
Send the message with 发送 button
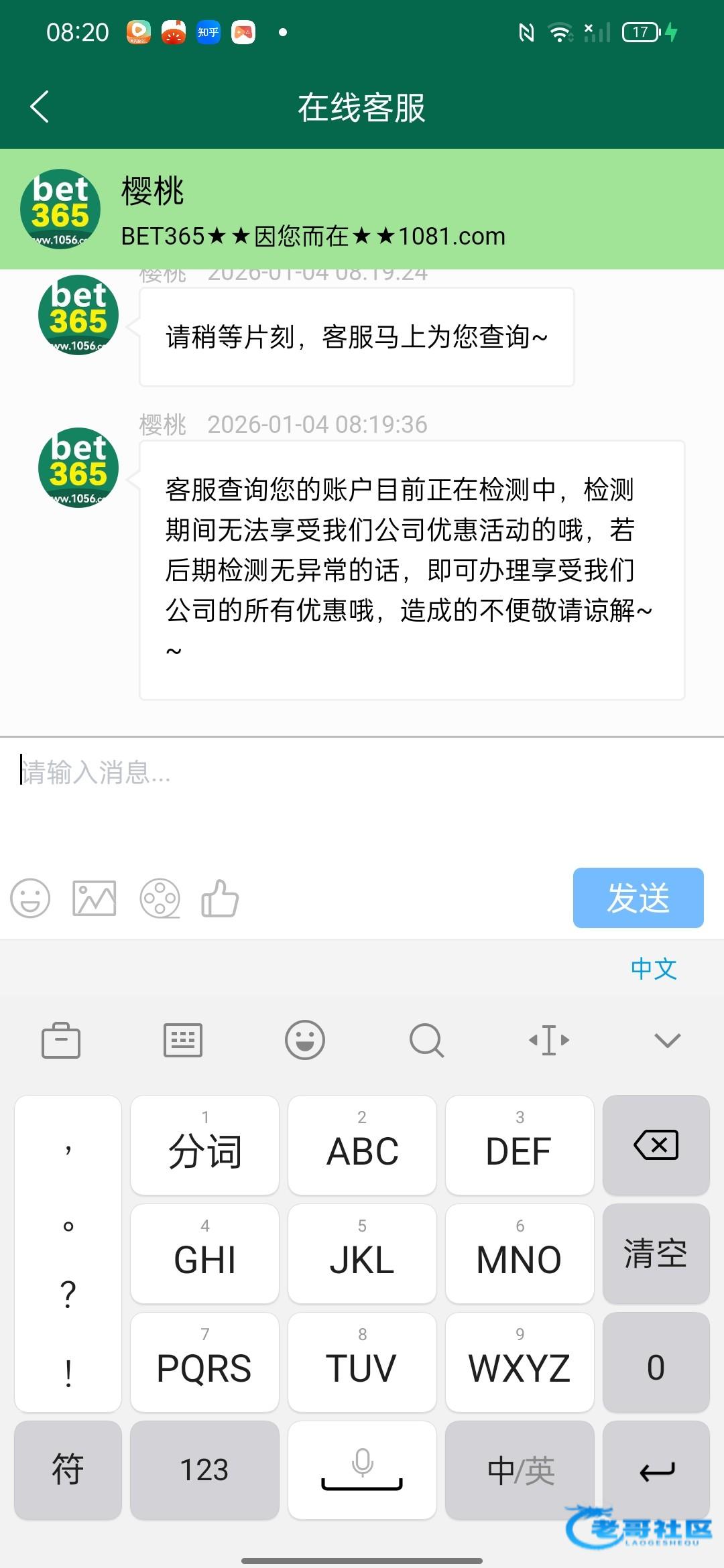tap(638, 898)
